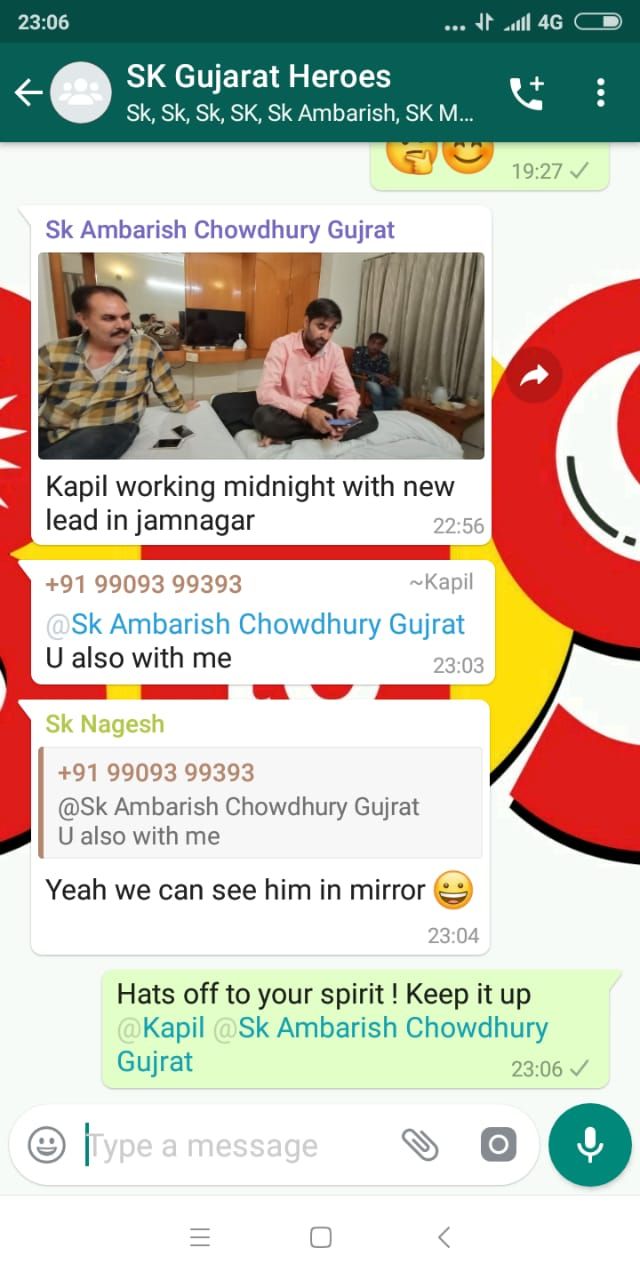Open the quoted reply in Sk Nagesh's message
The image size is (640, 1280).
point(260,803)
